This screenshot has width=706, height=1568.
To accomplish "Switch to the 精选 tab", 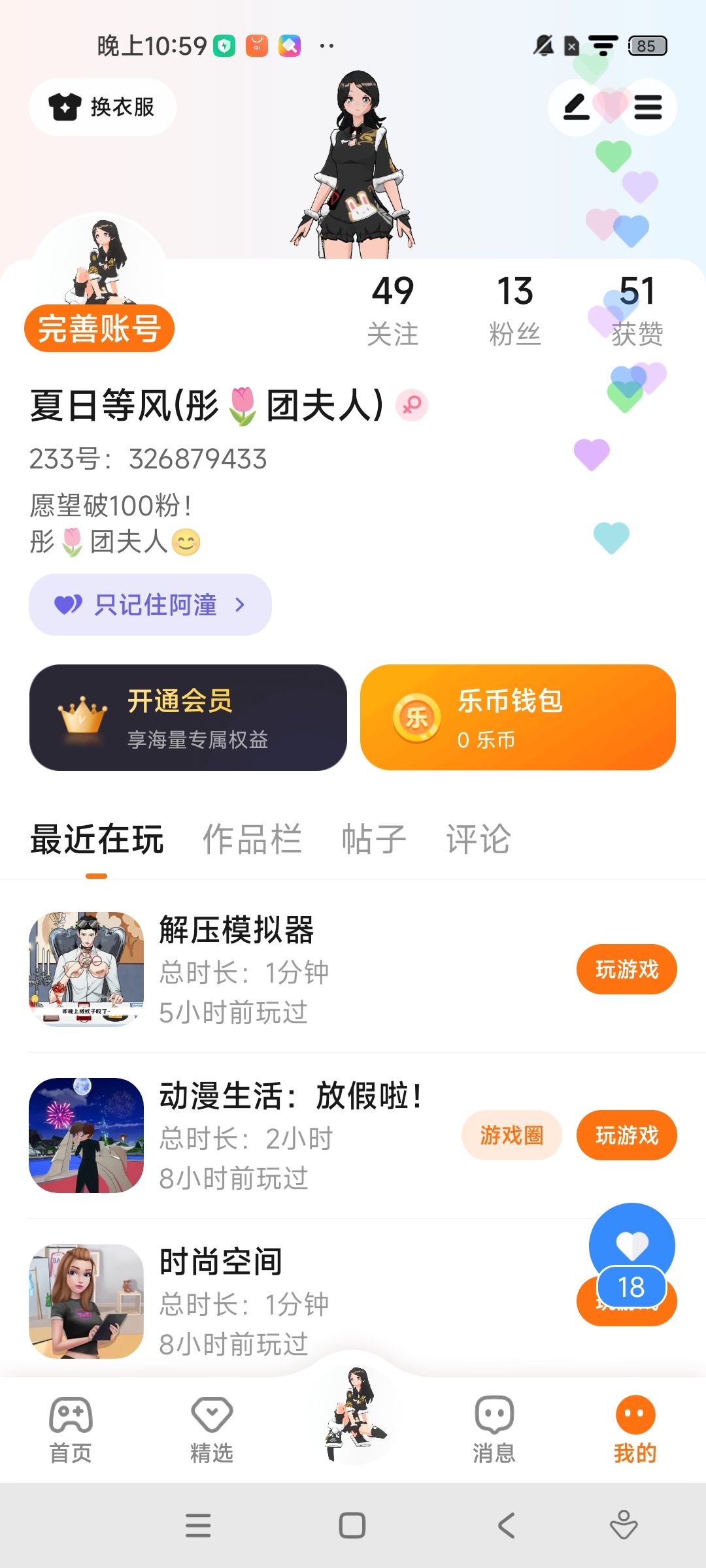I will (212, 1429).
